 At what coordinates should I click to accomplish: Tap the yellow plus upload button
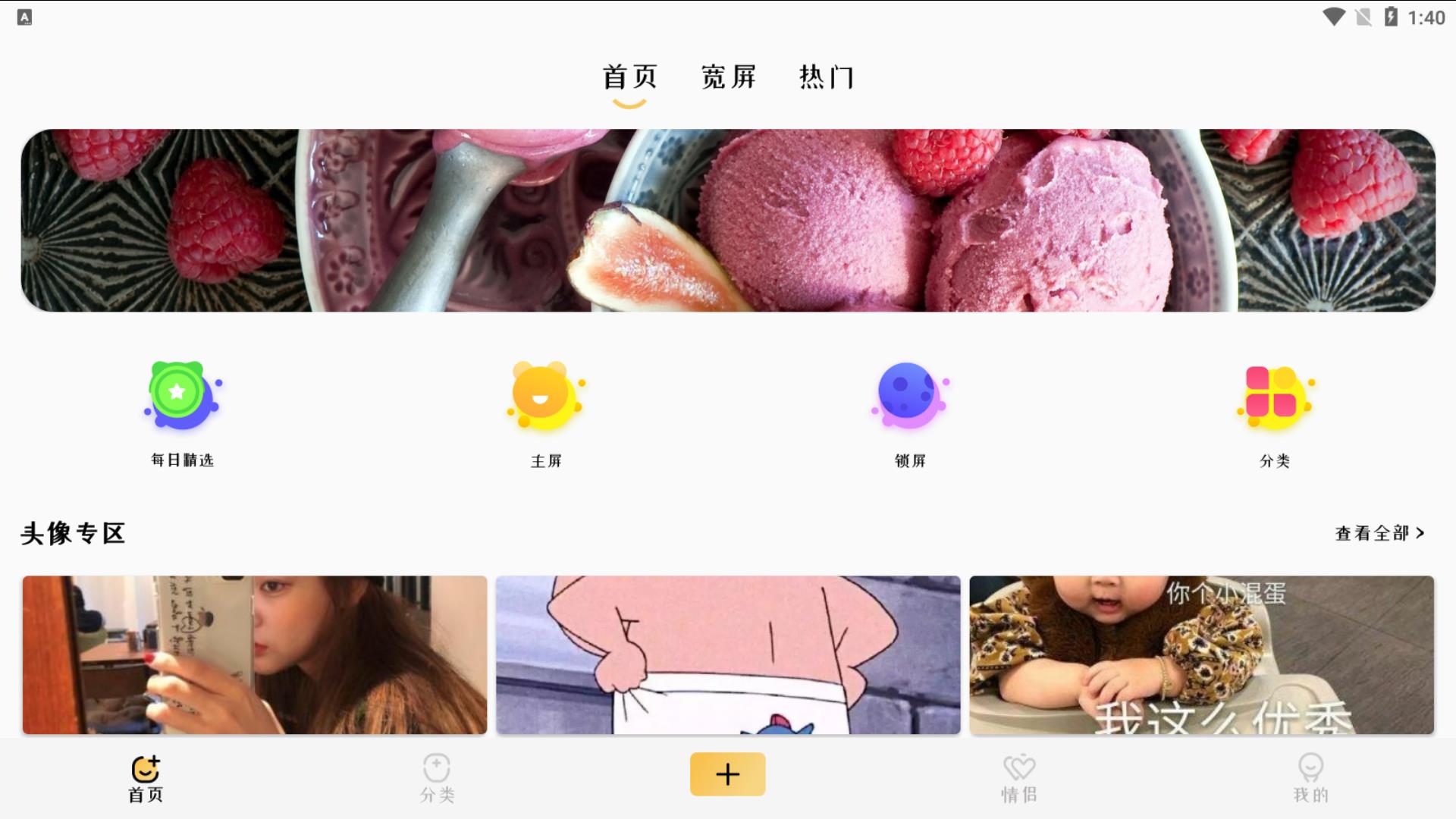click(727, 773)
